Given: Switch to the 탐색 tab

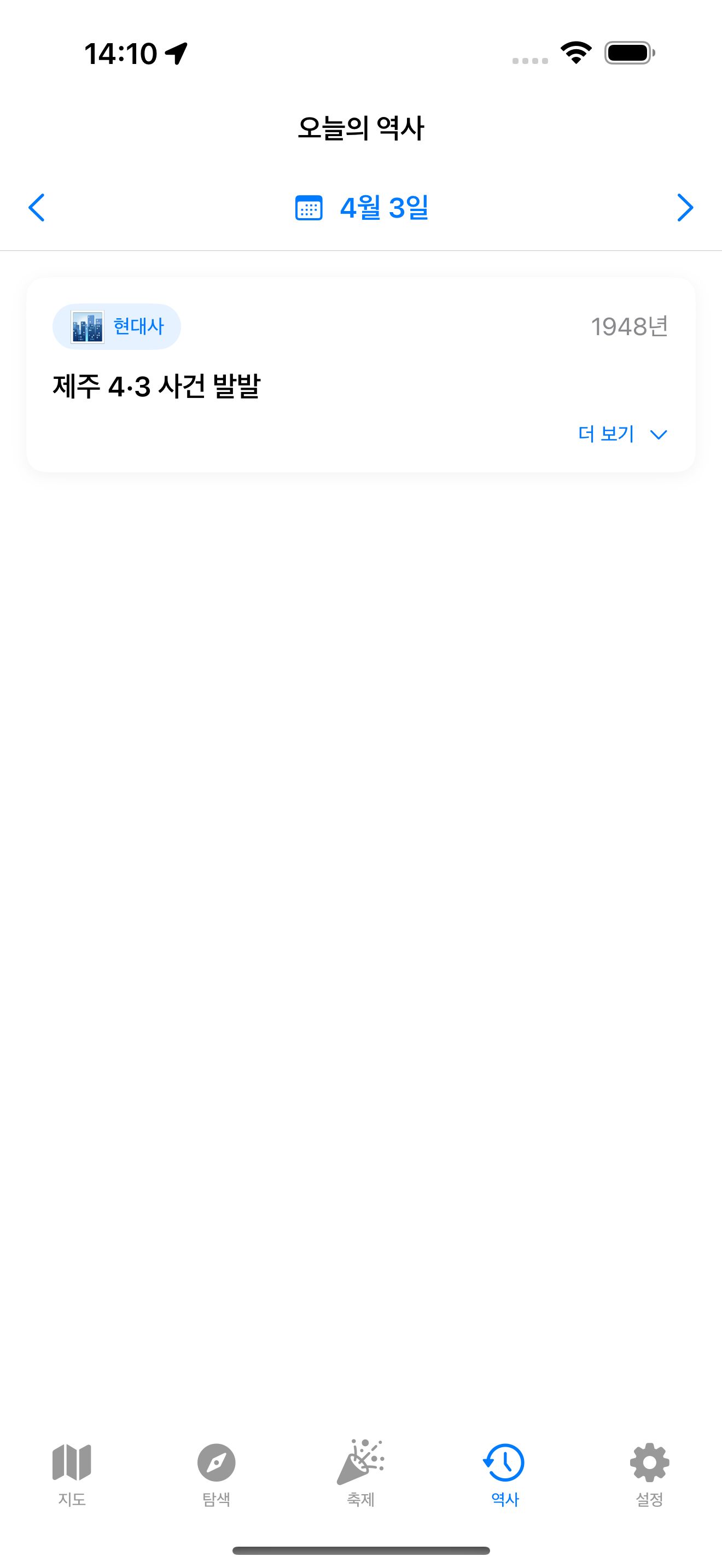Looking at the screenshot, I should pyautogui.click(x=216, y=1472).
